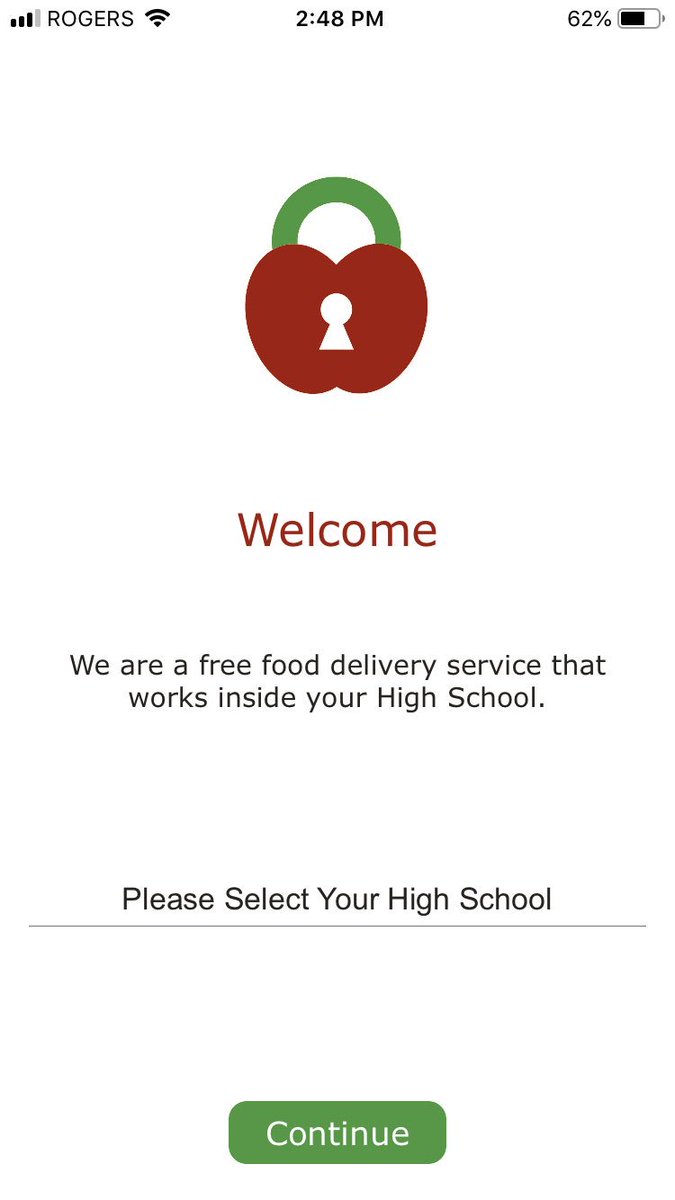The height and width of the screenshot is (1200, 675).
Task: Tap the green Continue button
Action: point(337,1133)
